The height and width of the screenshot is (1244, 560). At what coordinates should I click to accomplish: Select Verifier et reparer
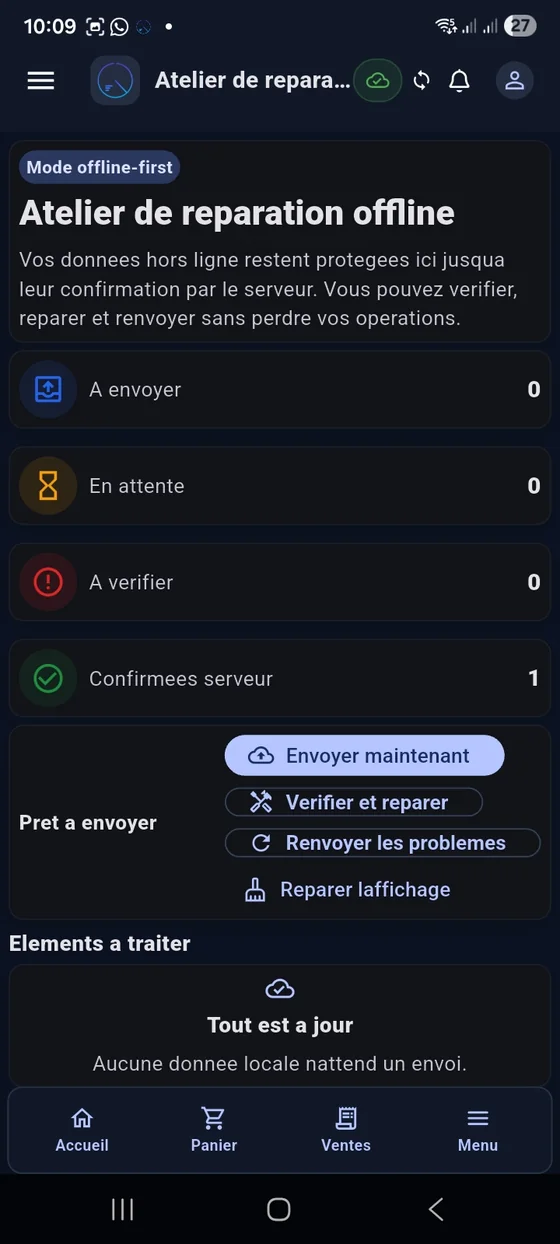tap(354, 802)
